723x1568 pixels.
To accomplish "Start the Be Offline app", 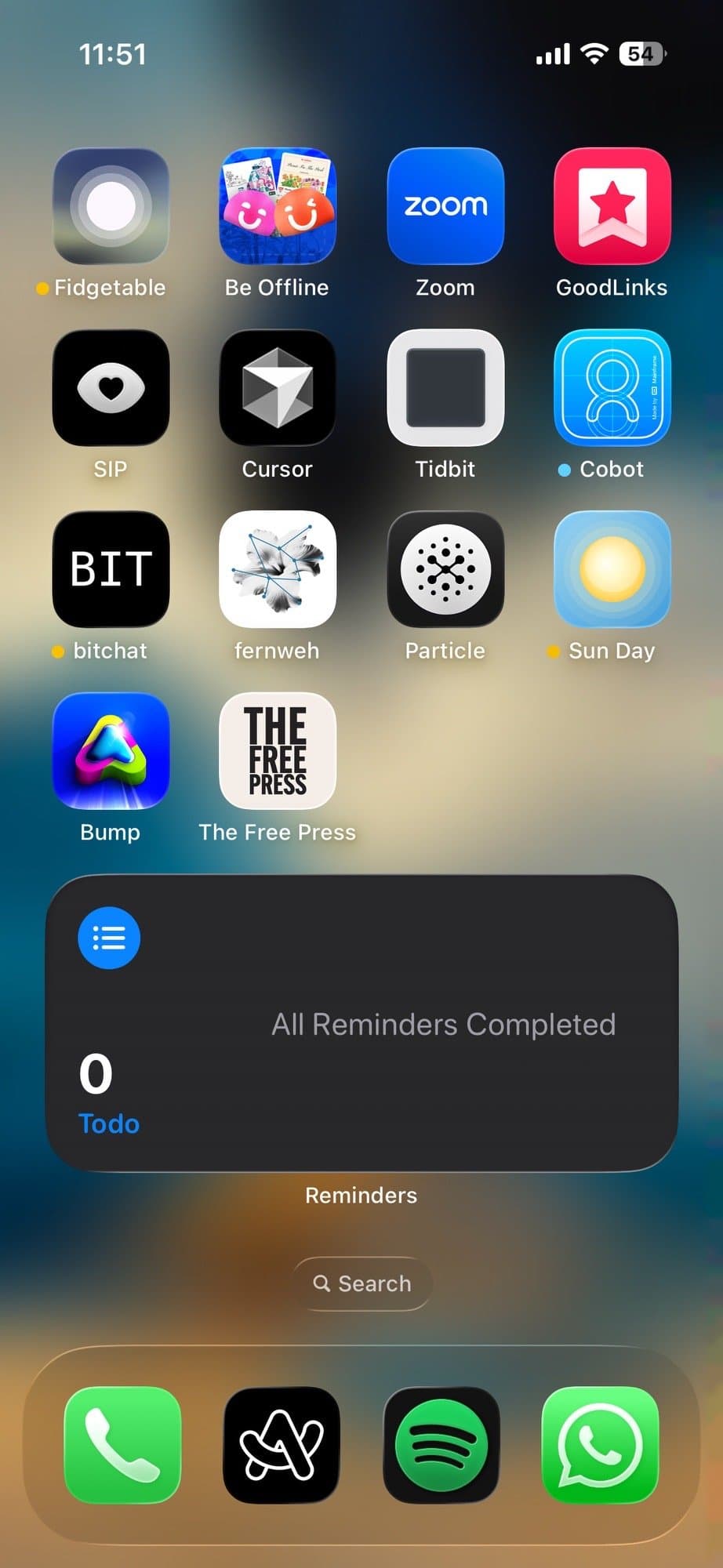I will coord(277,205).
